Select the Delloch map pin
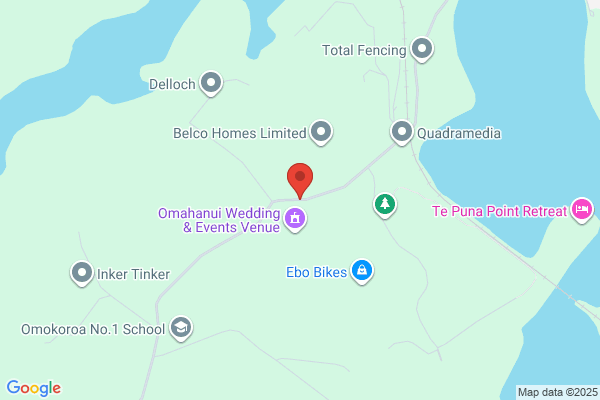Viewport: 600px width, 400px height. (211, 84)
